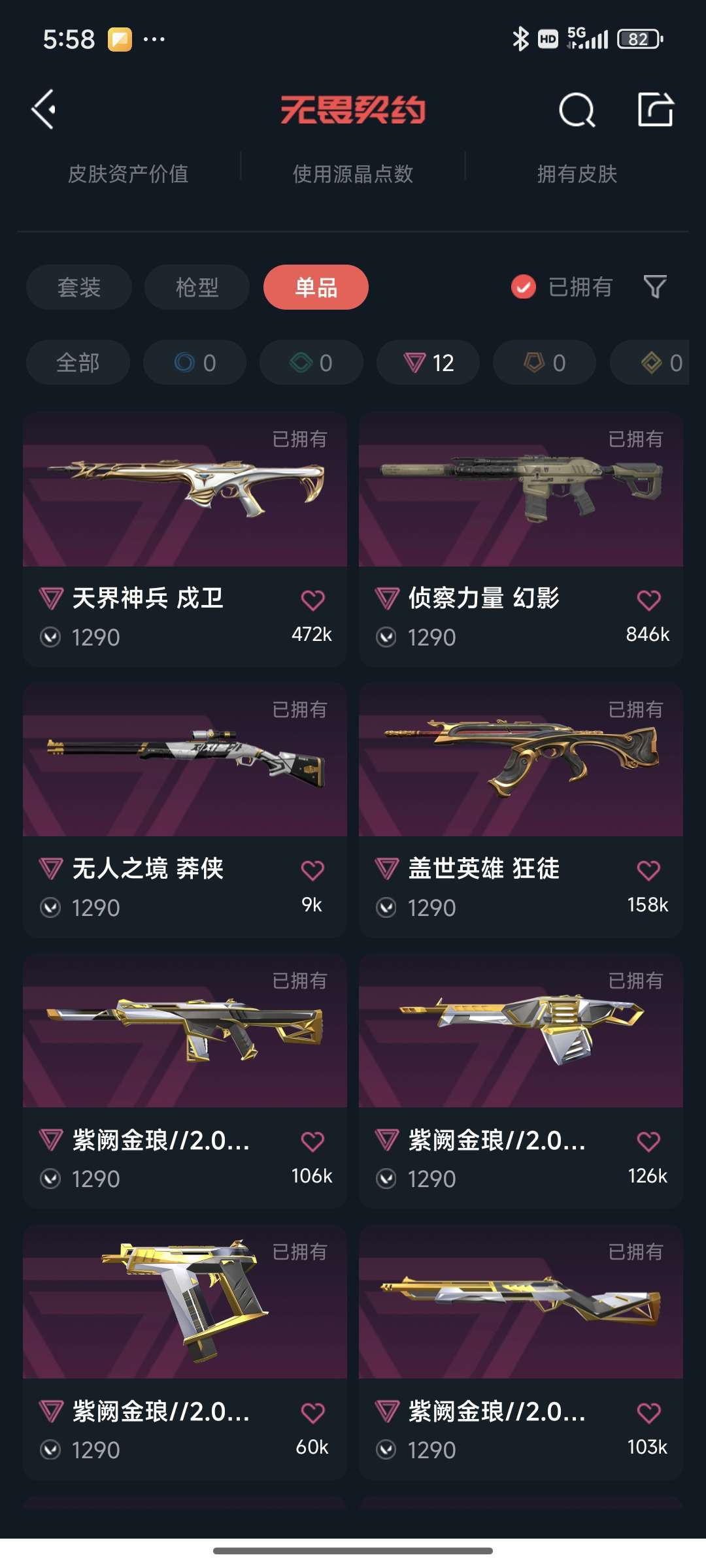Like the 紫阙金琅 skin with 126k likes
This screenshot has height=1568, width=706.
(648, 1141)
